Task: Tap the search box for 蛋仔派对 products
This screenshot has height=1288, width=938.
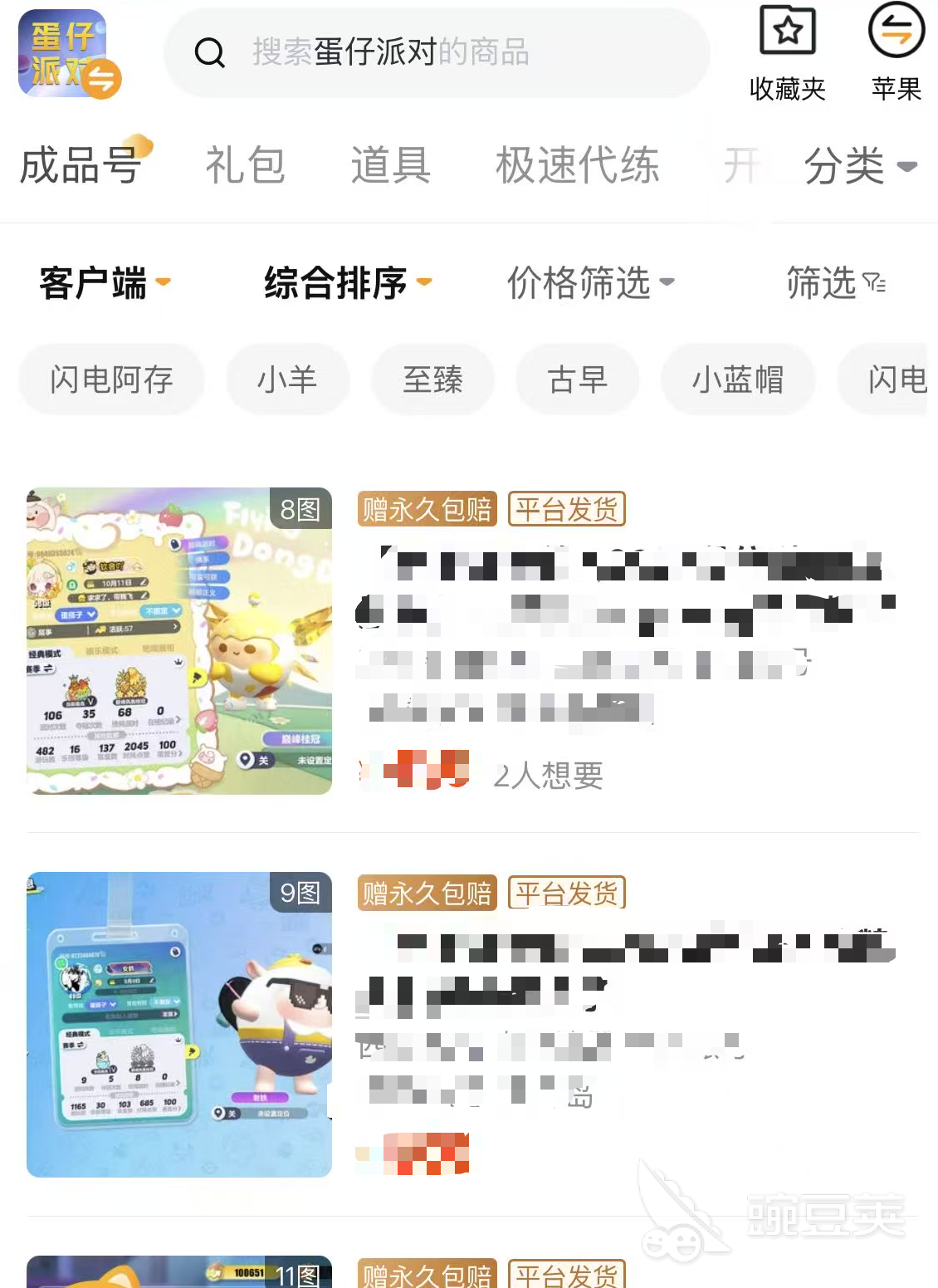Action: [x=436, y=53]
